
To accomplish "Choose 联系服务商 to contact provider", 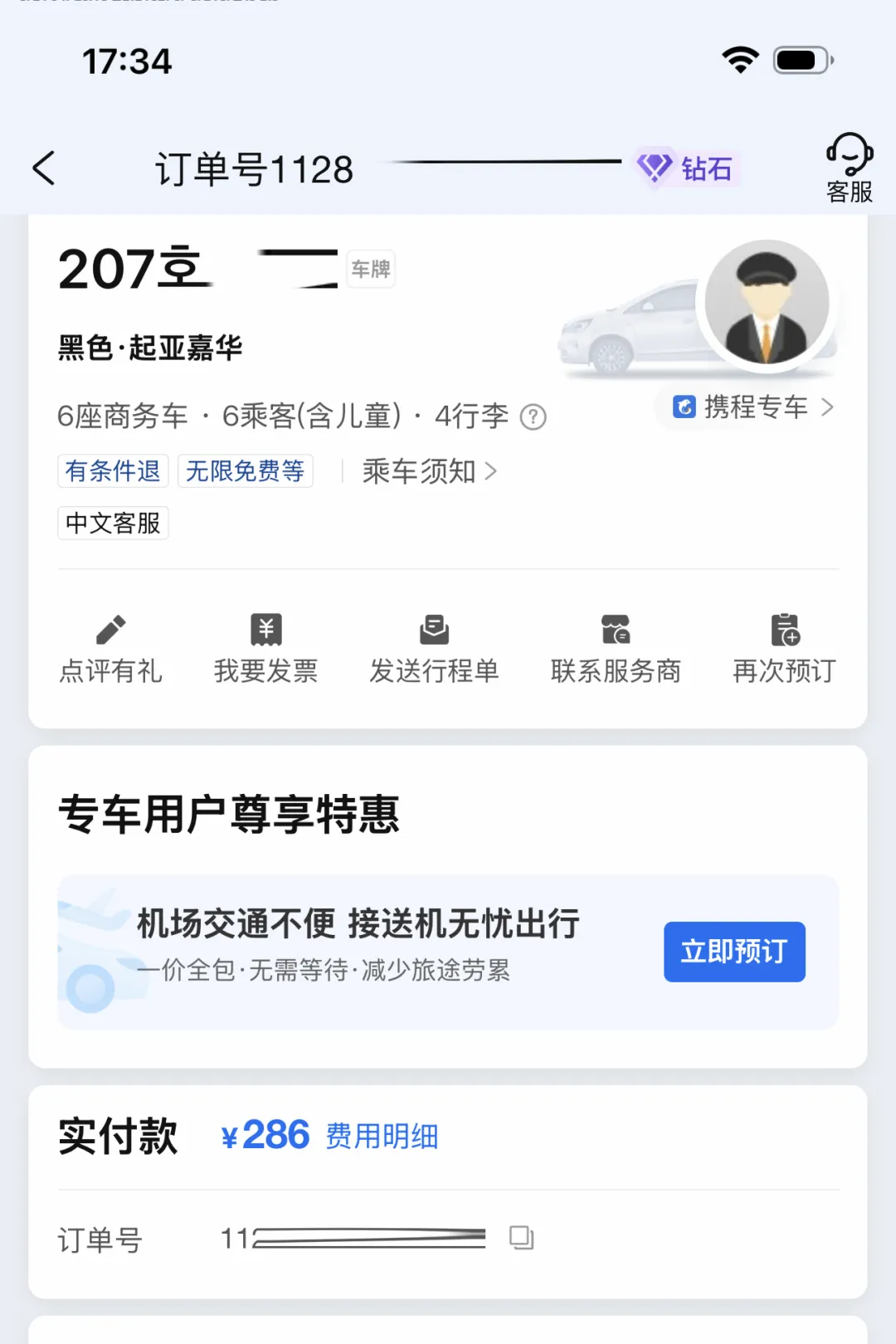I will (616, 648).
